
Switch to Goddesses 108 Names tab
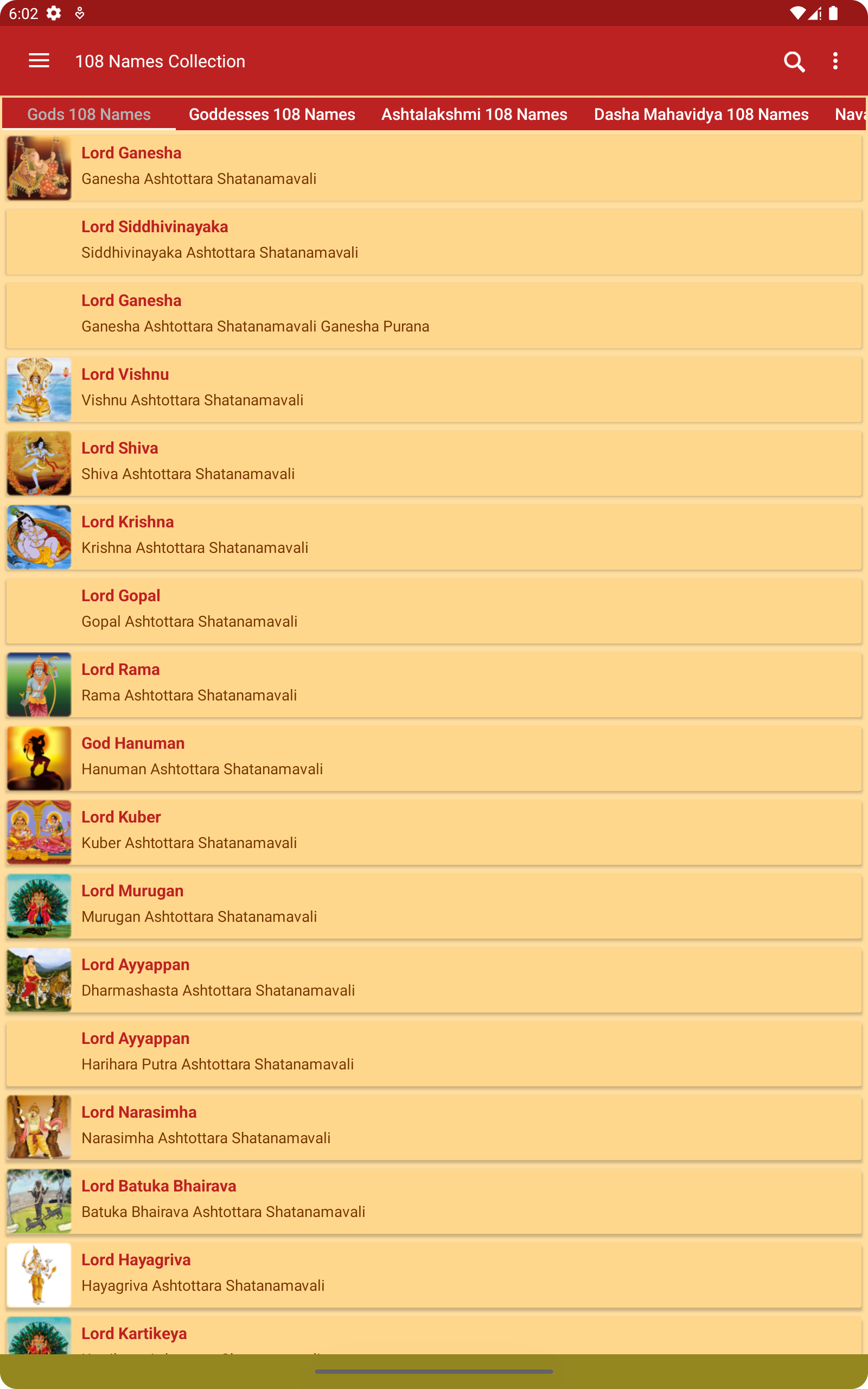click(x=272, y=114)
